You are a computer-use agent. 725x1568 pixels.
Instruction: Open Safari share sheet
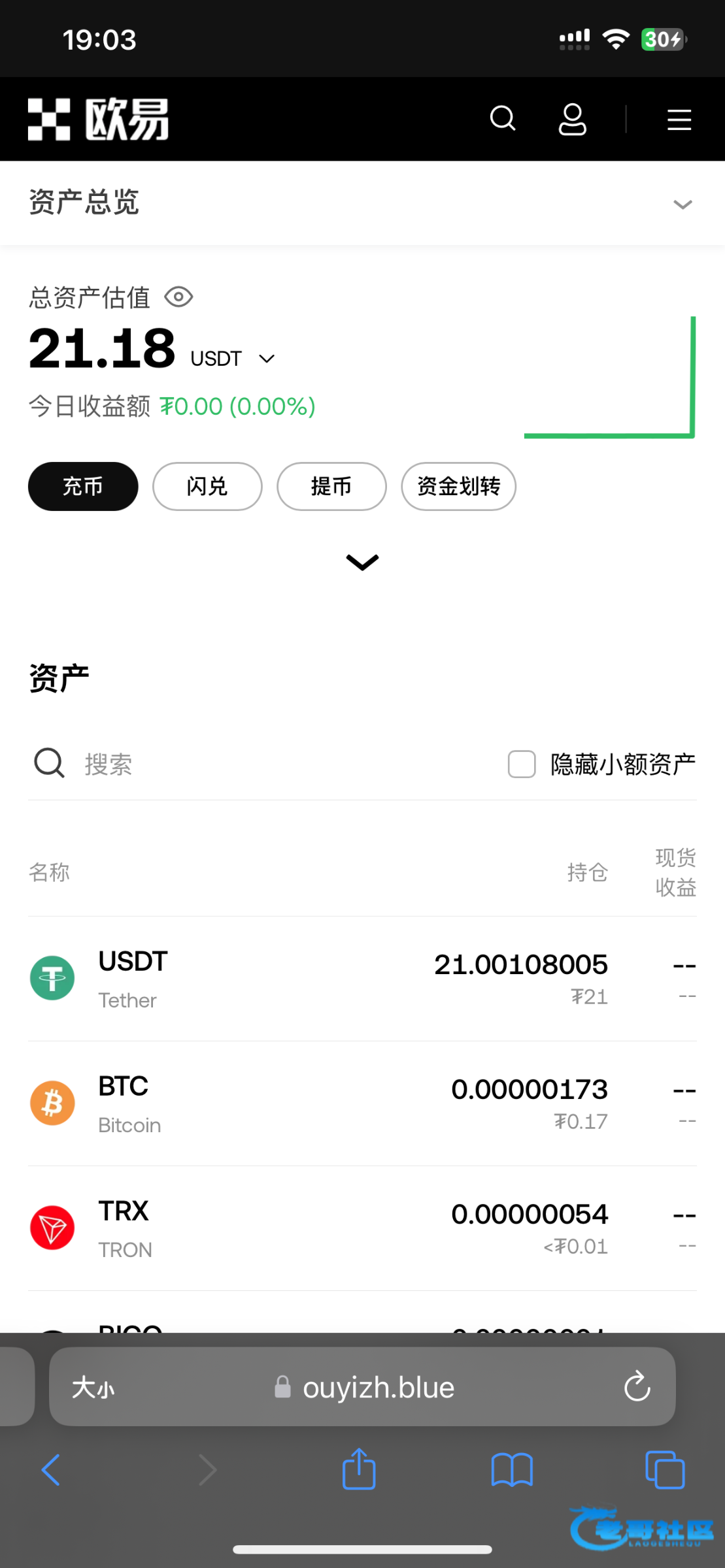click(359, 1469)
